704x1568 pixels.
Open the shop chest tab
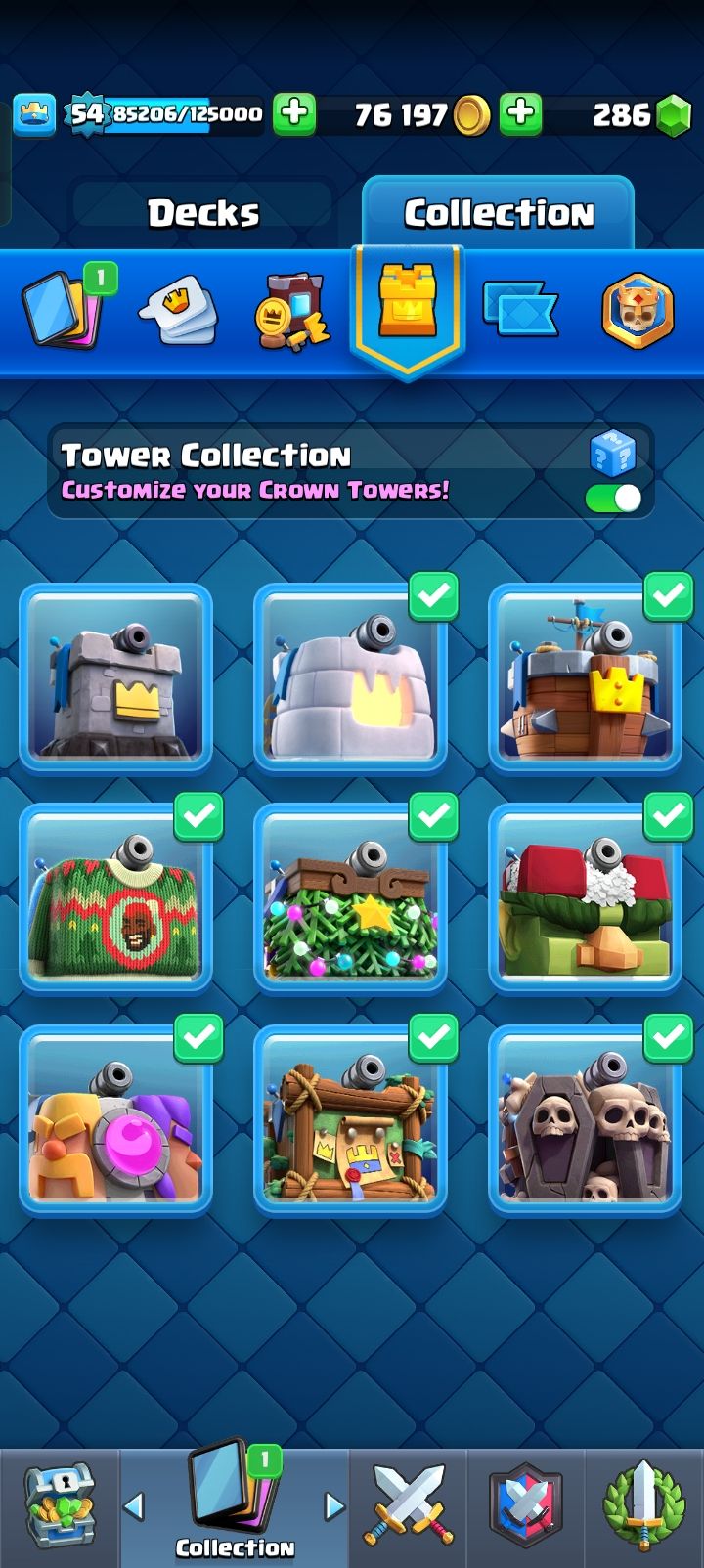59,1507
